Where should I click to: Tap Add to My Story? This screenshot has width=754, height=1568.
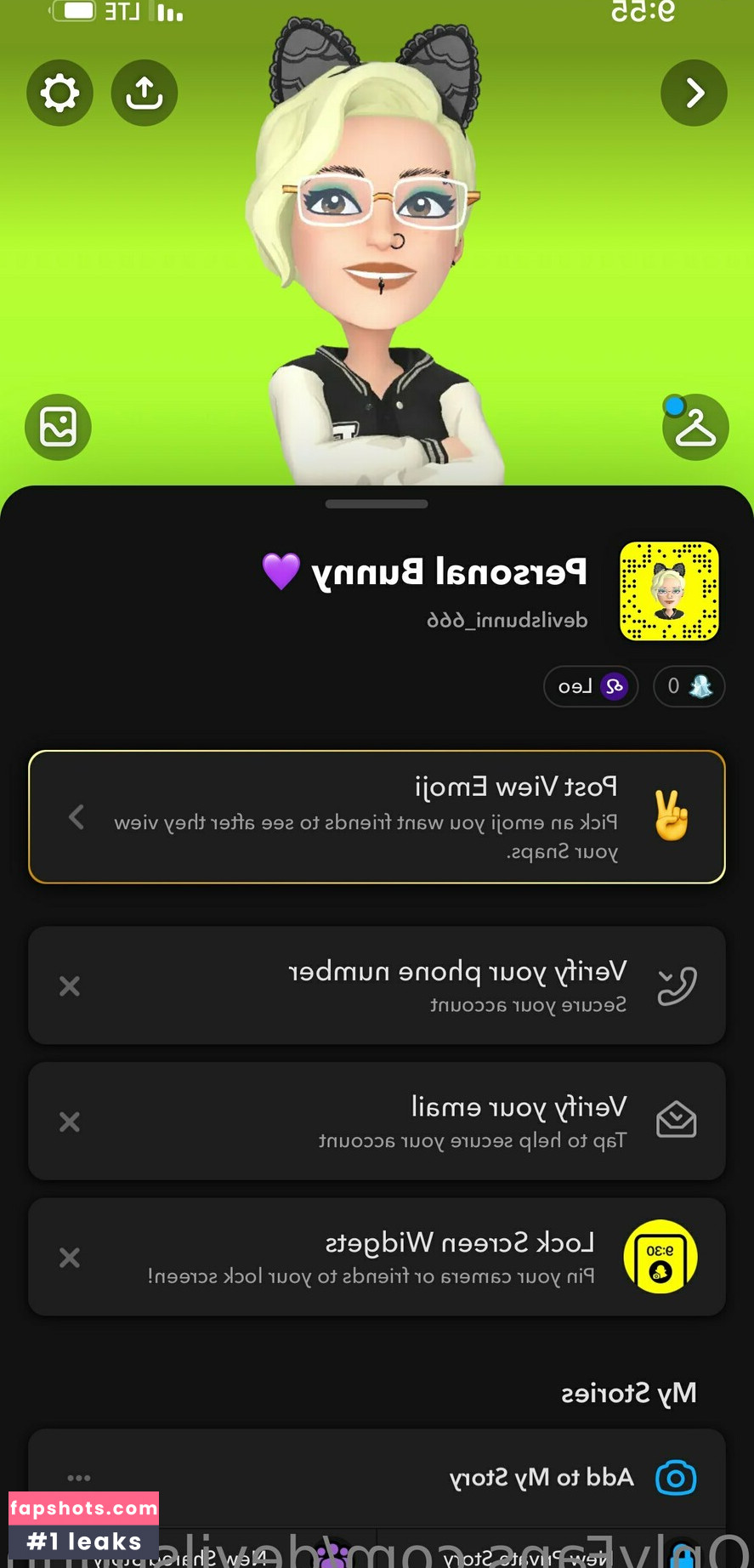pos(541,1478)
